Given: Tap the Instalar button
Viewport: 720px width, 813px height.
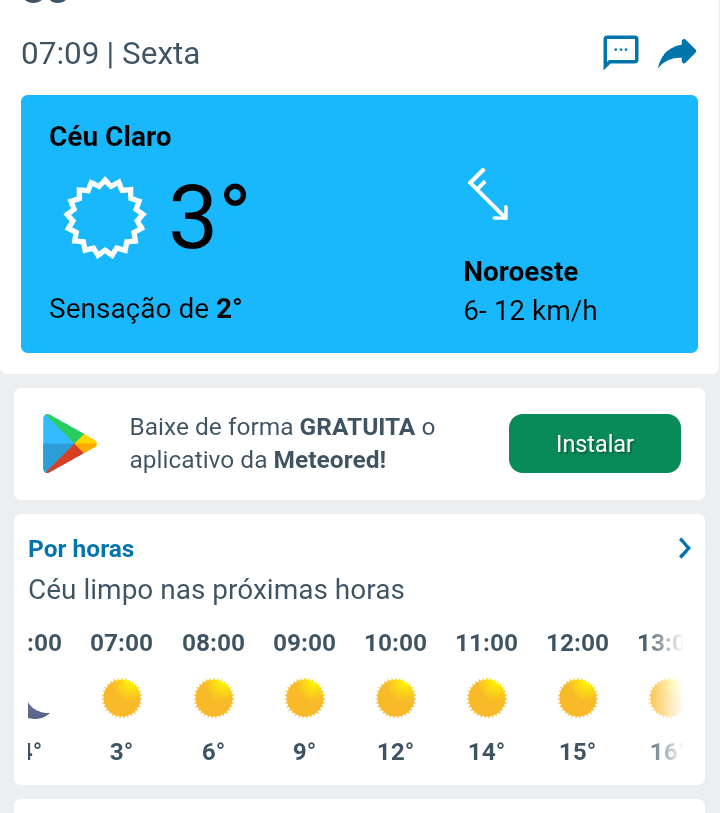Looking at the screenshot, I should coord(595,443).
